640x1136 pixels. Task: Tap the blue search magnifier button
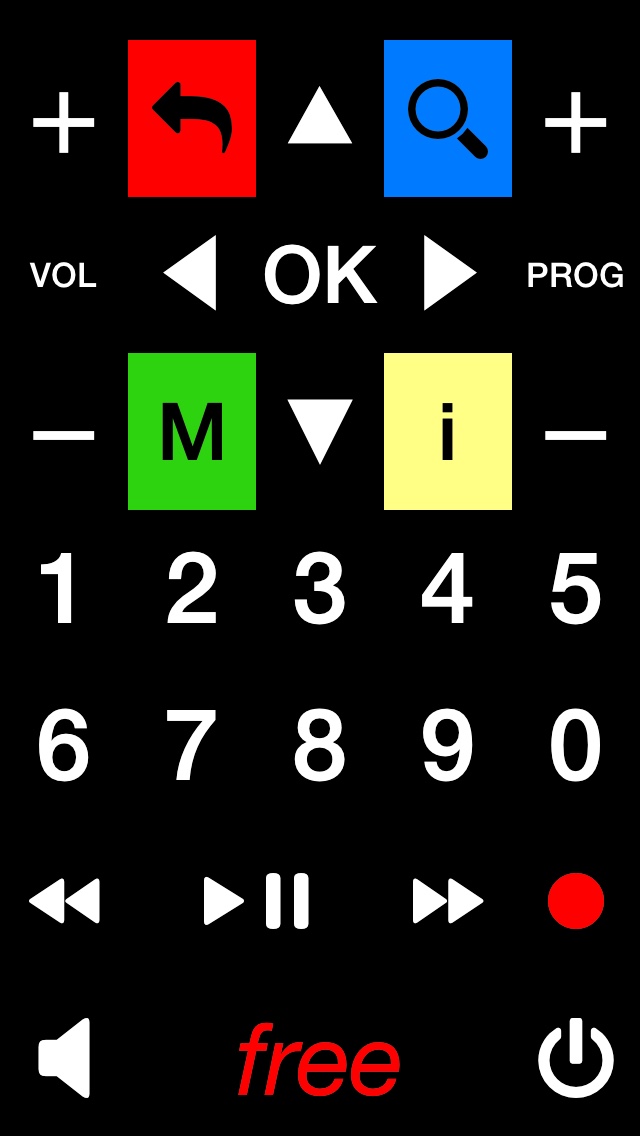click(x=448, y=118)
